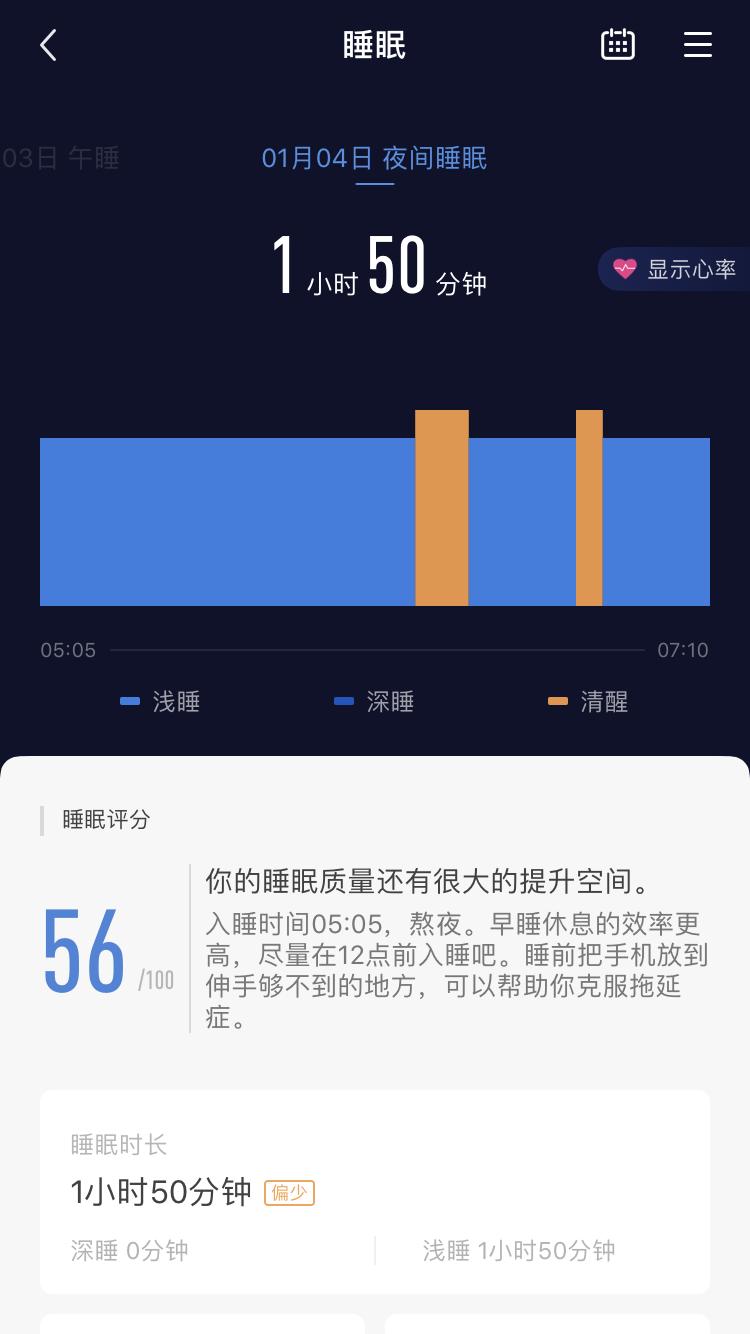Select the 浅睡 legend marker
The height and width of the screenshot is (1334, 750).
point(130,701)
